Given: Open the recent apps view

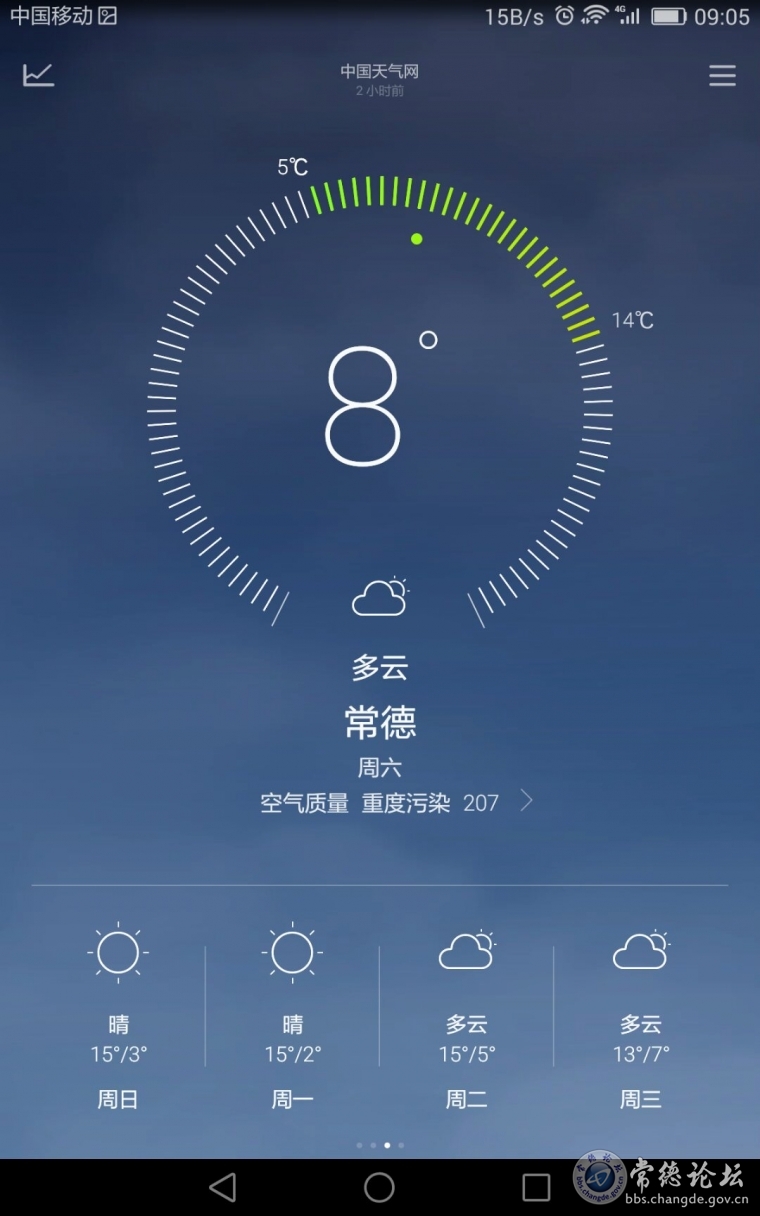Looking at the screenshot, I should tap(536, 1187).
